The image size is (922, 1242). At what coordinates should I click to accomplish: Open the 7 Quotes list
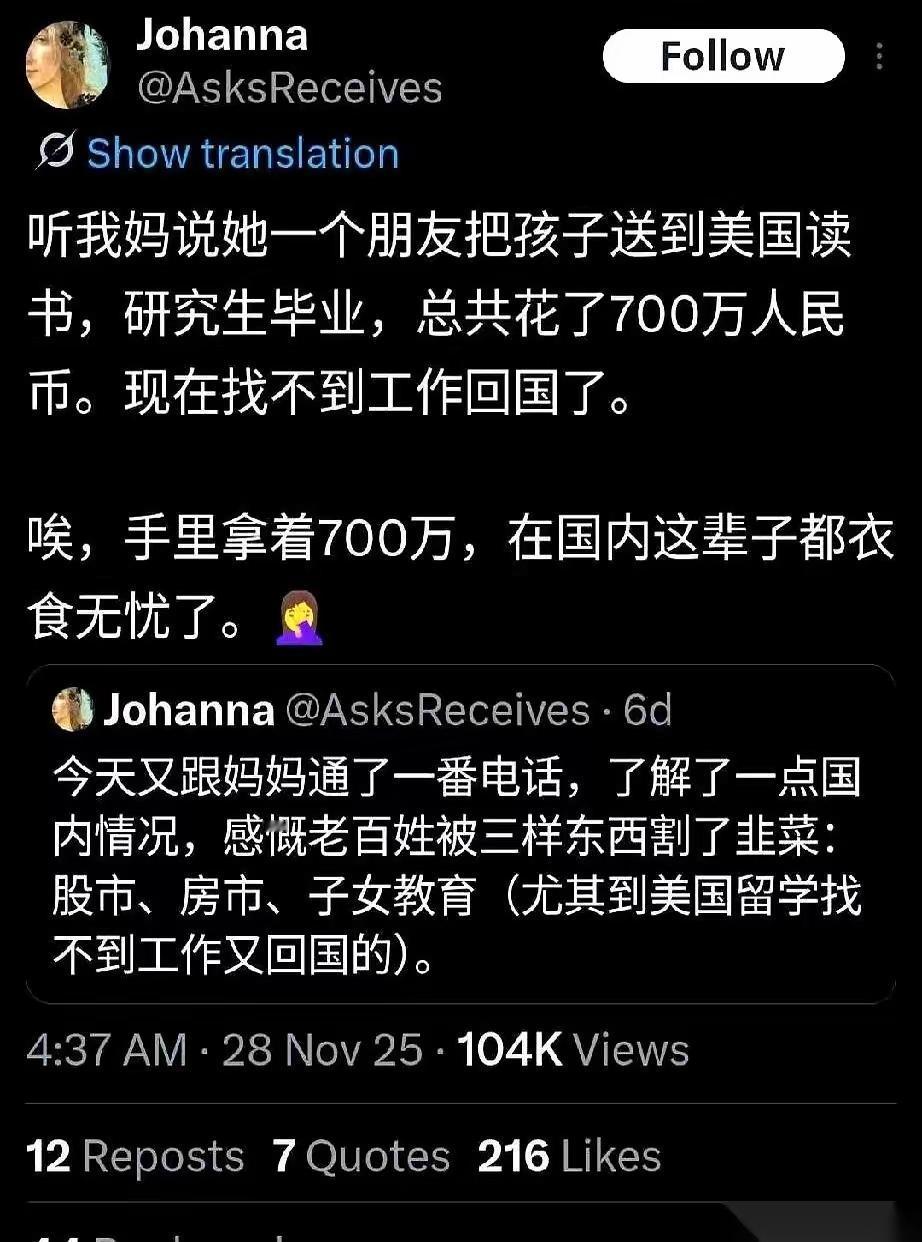coord(360,1155)
